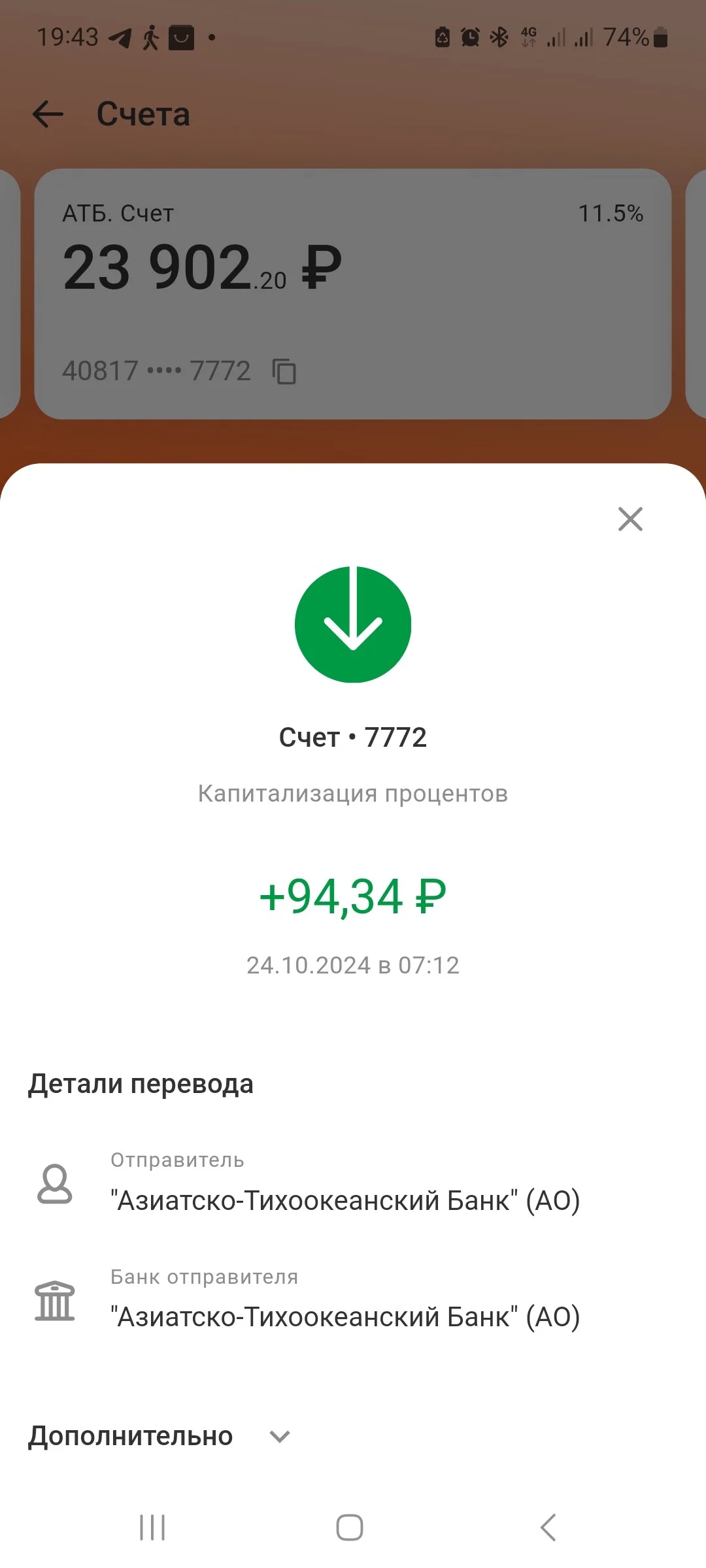Open system recent apps

click(152, 1527)
